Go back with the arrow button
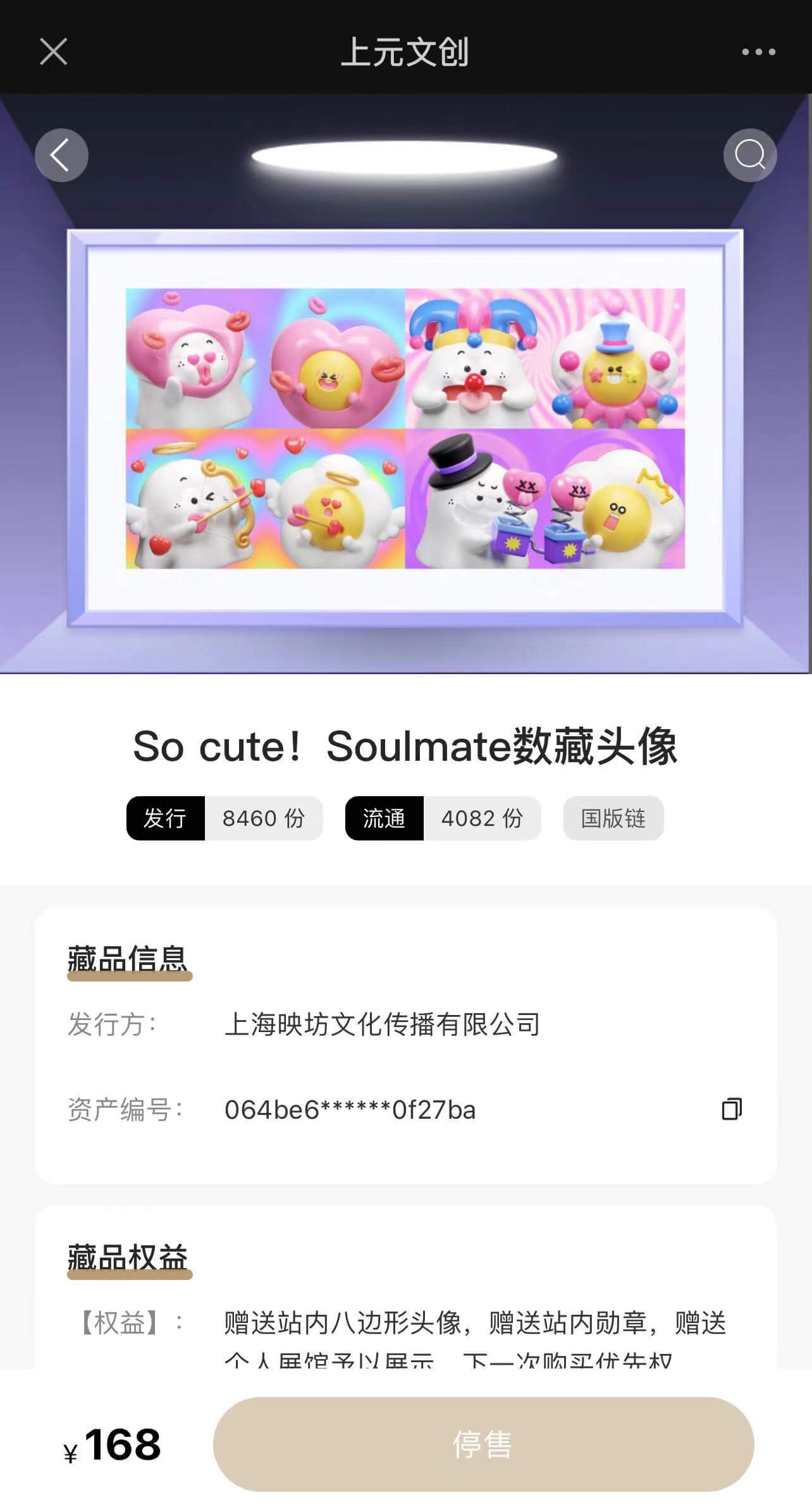 pos(61,156)
